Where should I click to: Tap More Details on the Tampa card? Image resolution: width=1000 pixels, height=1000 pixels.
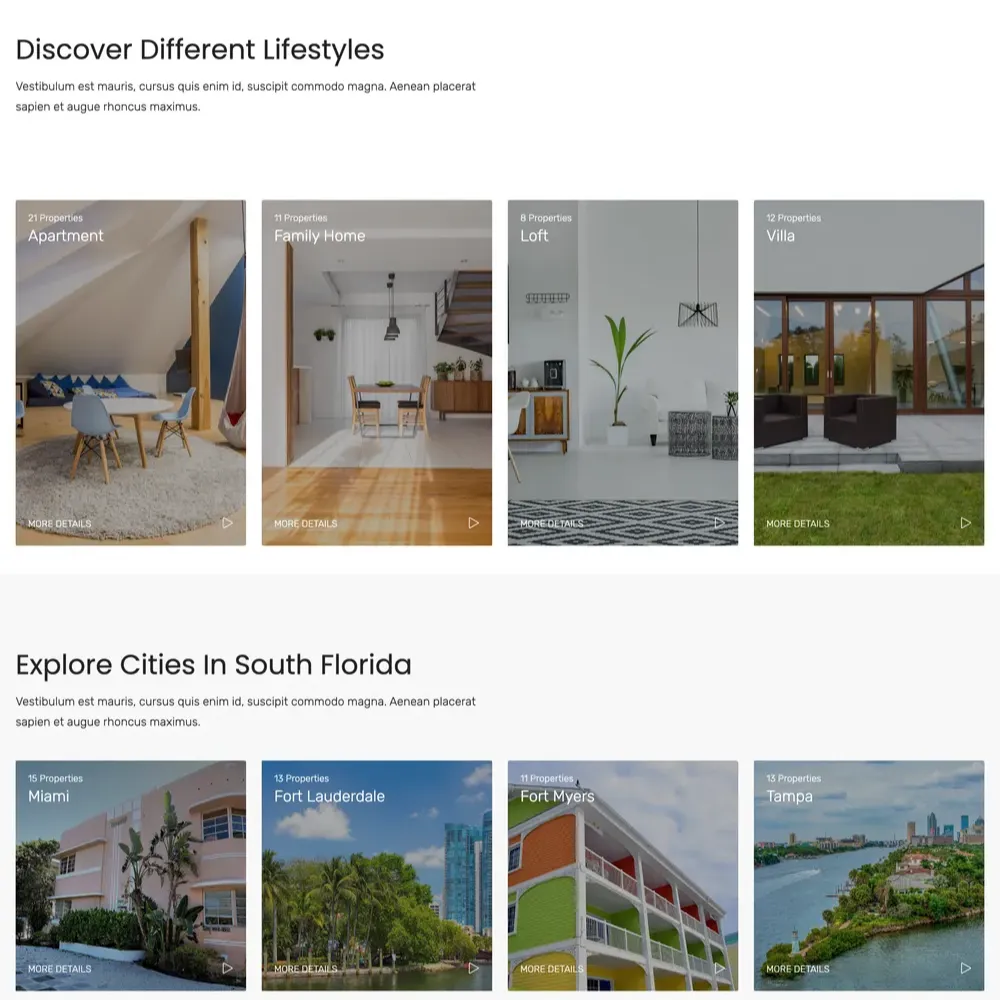[797, 969]
